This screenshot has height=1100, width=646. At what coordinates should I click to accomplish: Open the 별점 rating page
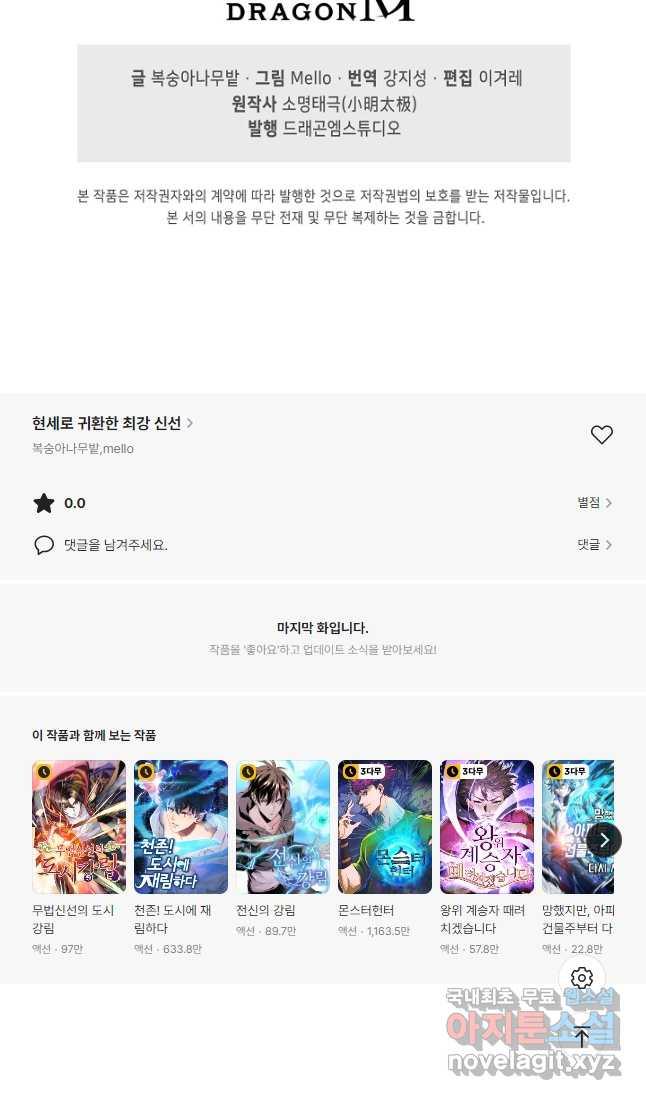tap(594, 503)
